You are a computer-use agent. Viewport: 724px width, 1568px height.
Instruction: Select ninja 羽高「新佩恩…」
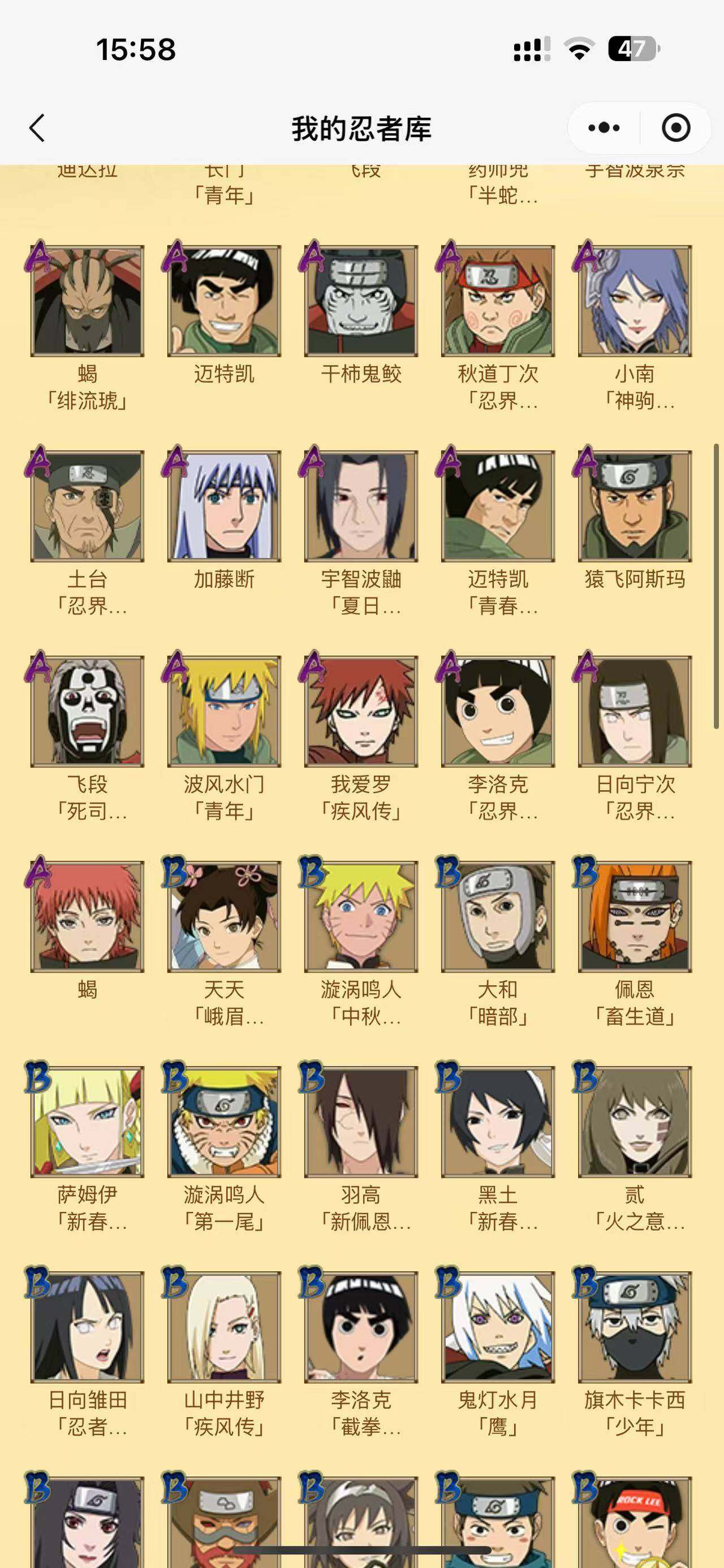(361, 1121)
